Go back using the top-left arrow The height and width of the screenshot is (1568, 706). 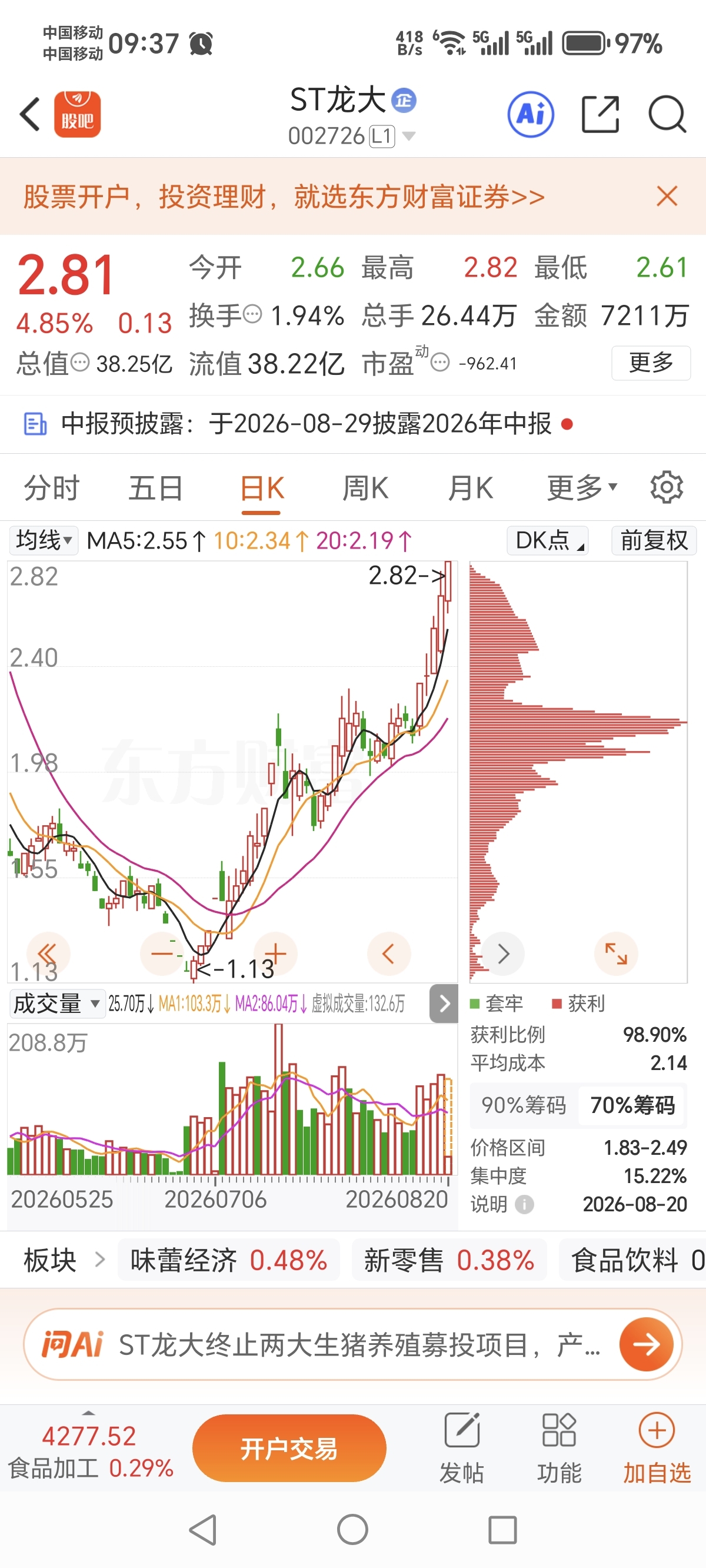point(30,114)
